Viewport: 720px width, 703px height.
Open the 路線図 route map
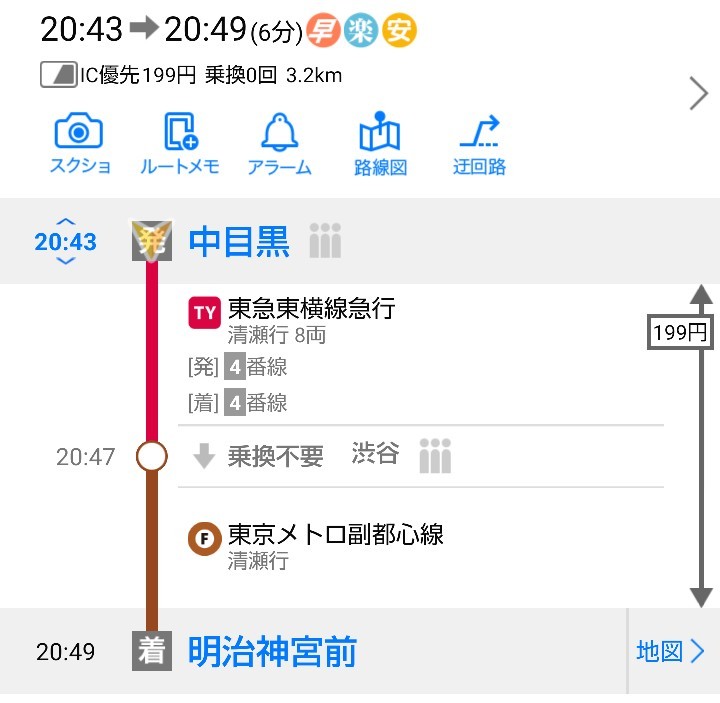point(380,145)
